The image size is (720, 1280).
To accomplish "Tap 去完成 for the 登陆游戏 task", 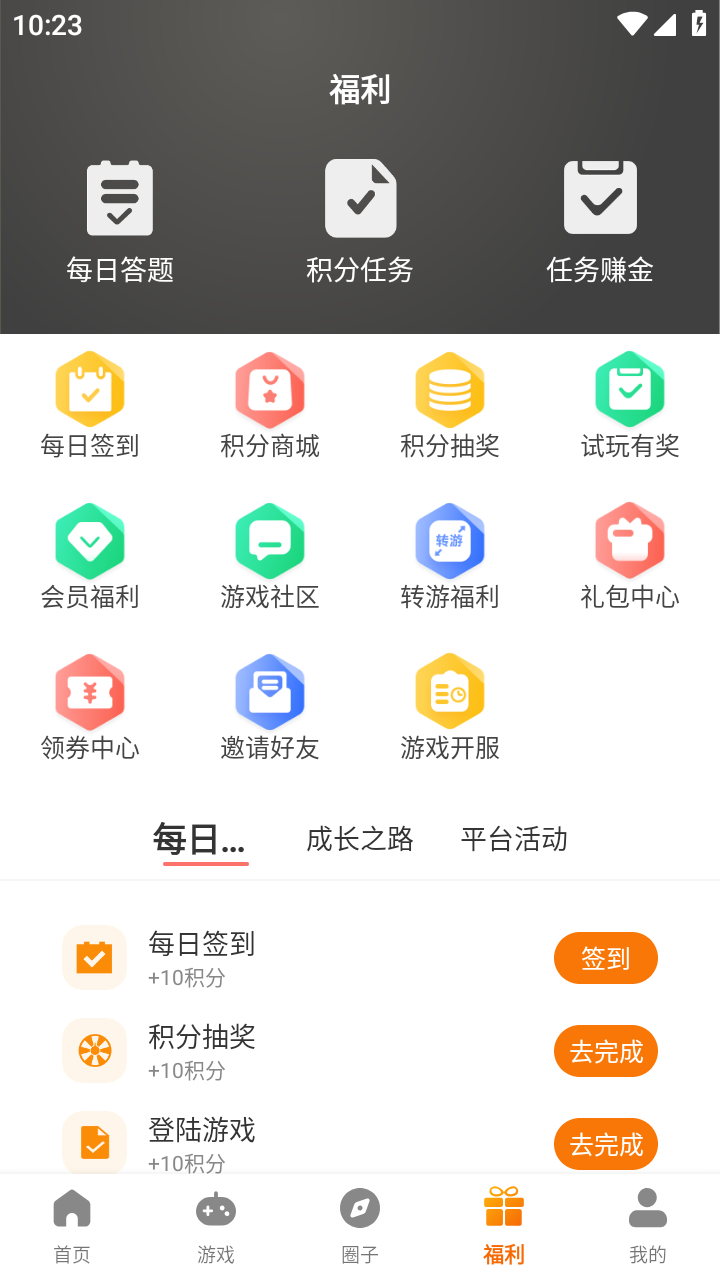I will point(606,1144).
